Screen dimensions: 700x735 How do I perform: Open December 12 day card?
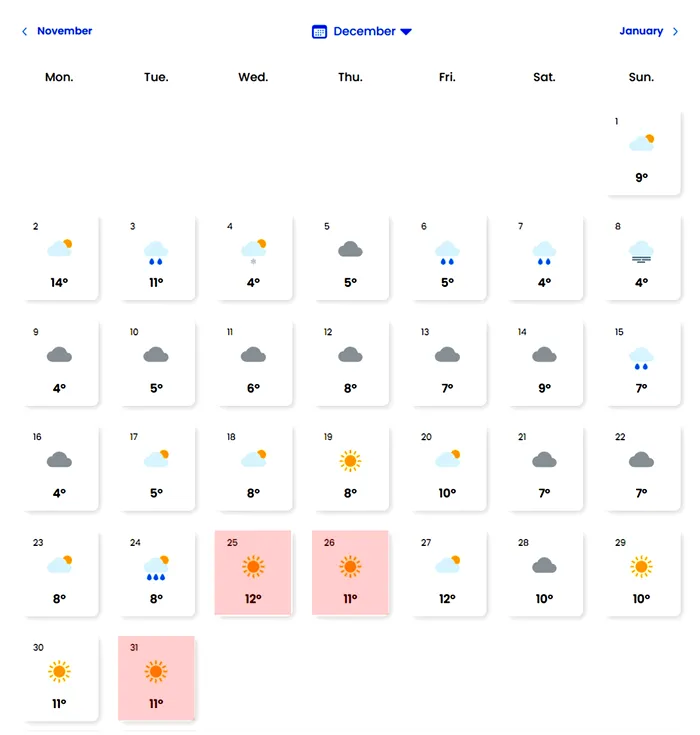tap(350, 362)
